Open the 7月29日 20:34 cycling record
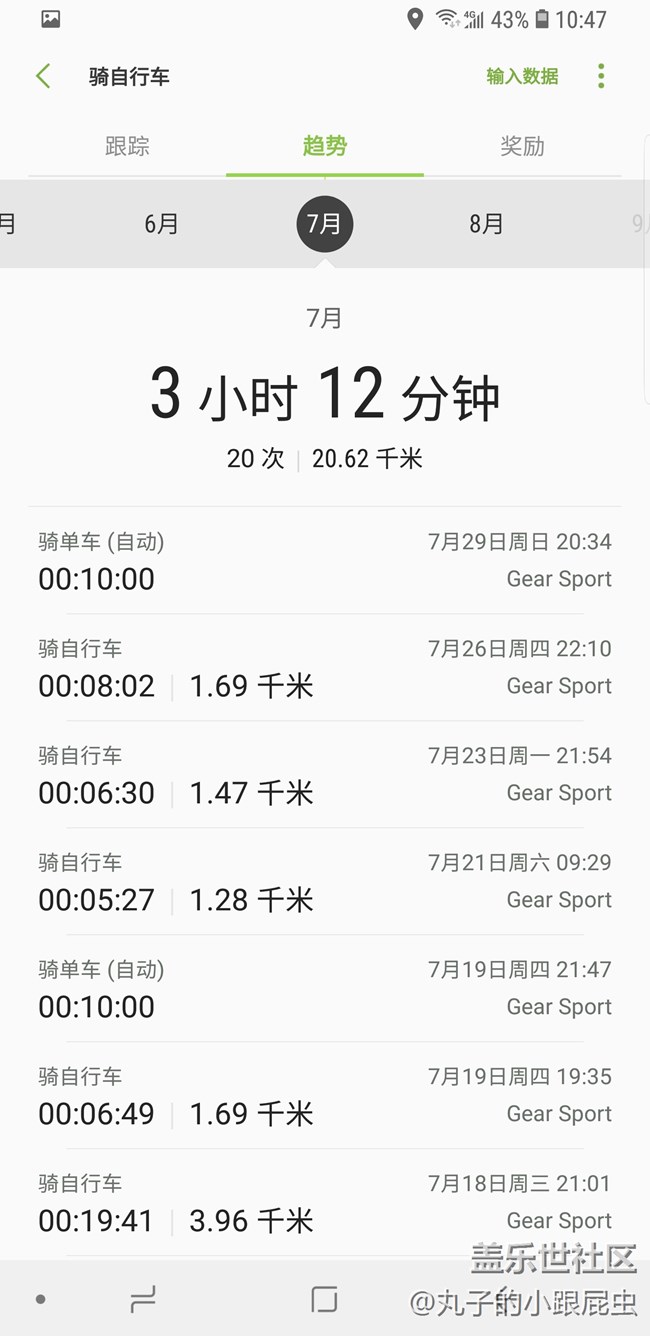The width and height of the screenshot is (650, 1336). (x=325, y=561)
